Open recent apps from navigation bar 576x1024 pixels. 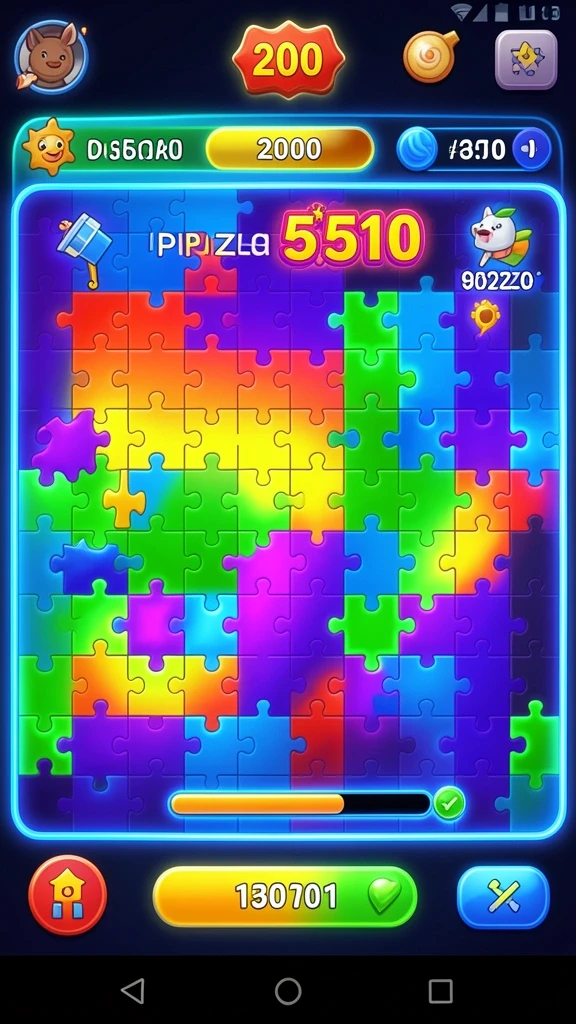[x=441, y=991]
